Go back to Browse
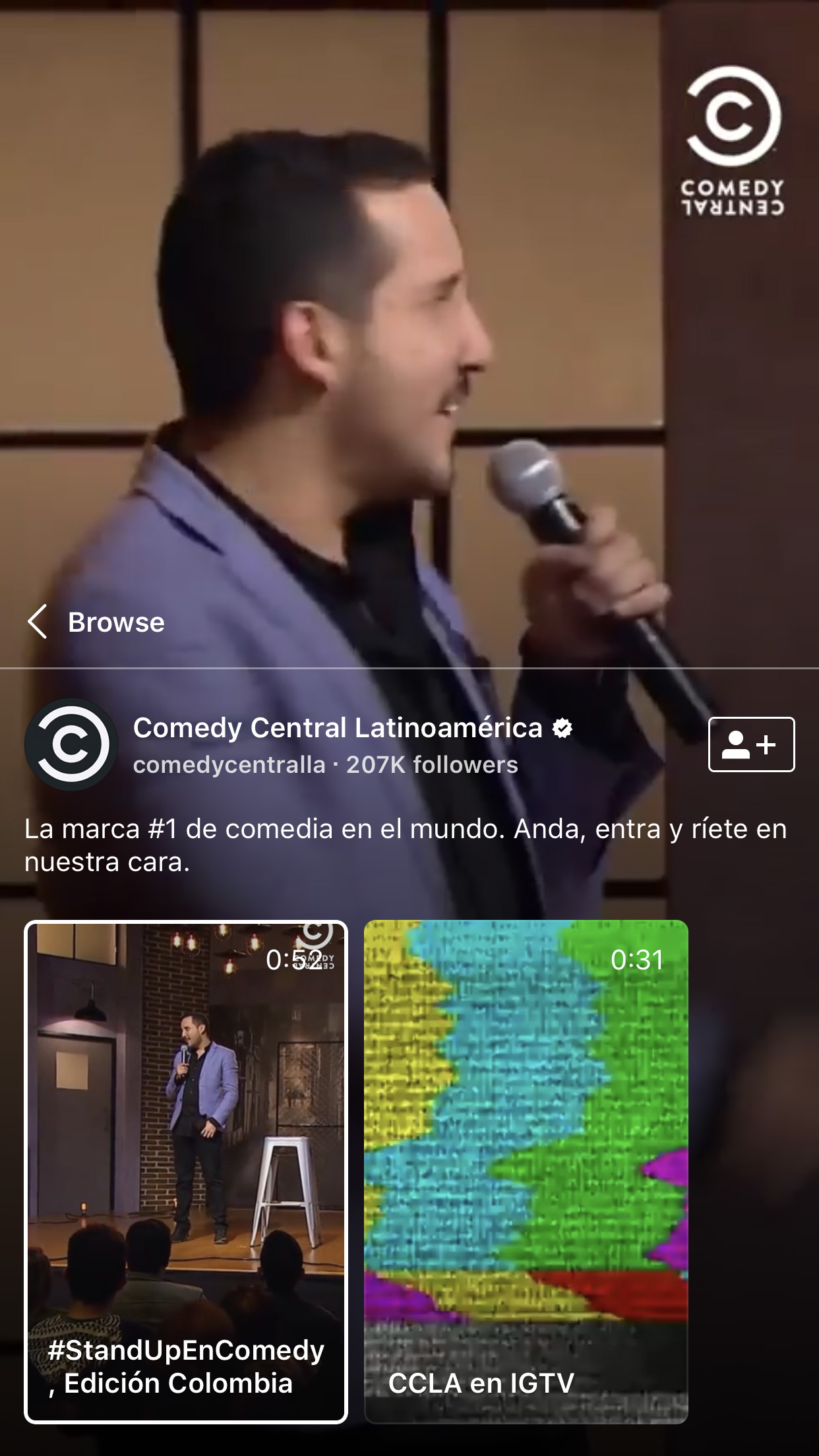 [x=96, y=622]
